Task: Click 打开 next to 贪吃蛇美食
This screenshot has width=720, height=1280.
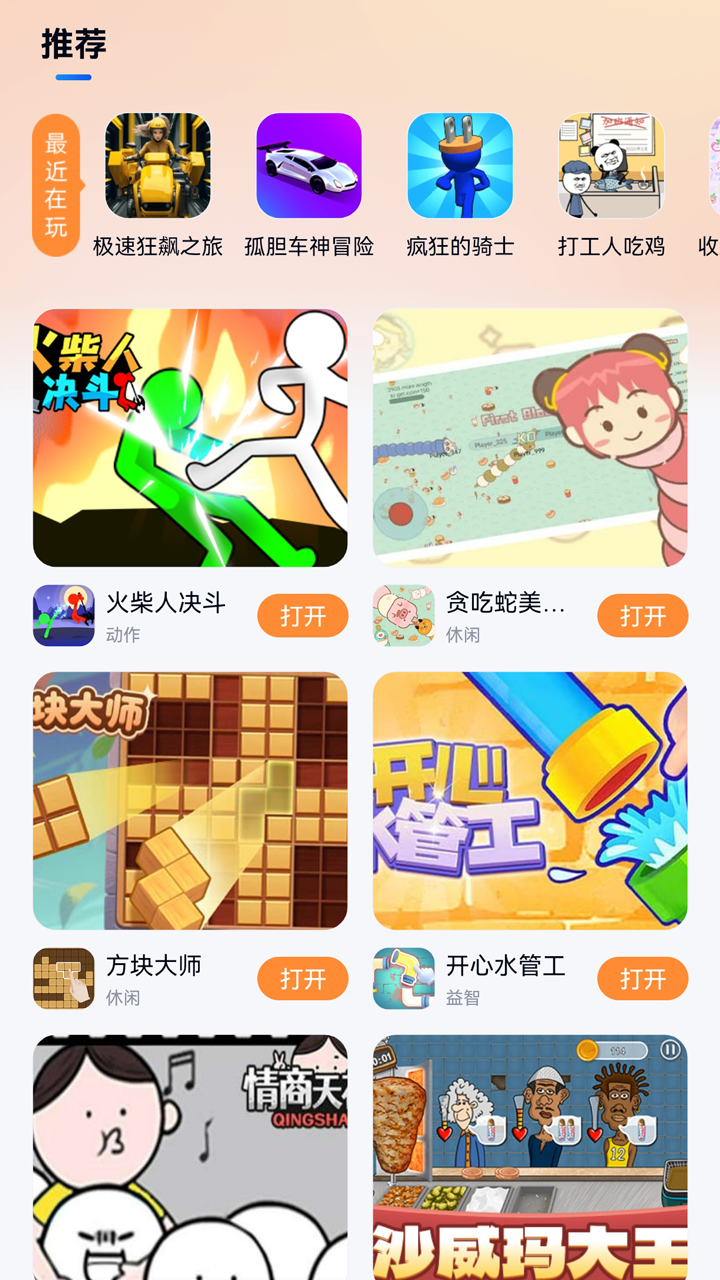Action: pyautogui.click(x=641, y=615)
